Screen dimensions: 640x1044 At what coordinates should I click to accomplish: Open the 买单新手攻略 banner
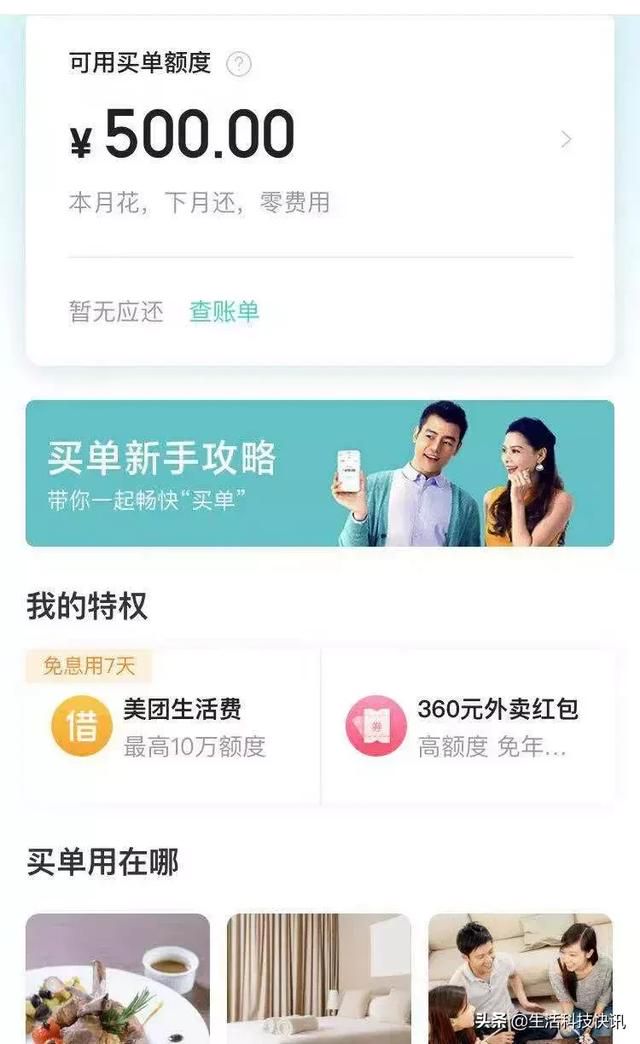tap(320, 473)
